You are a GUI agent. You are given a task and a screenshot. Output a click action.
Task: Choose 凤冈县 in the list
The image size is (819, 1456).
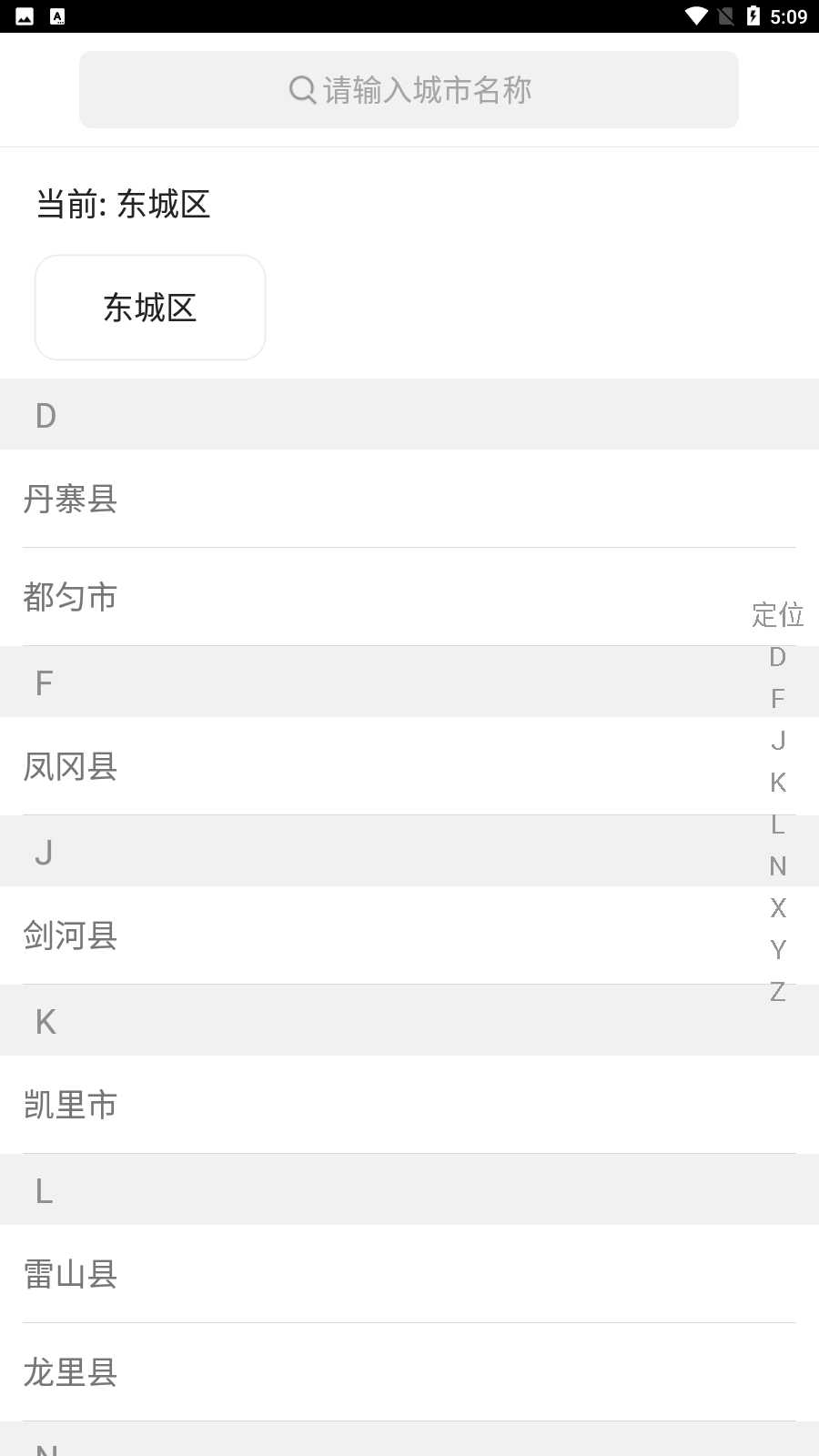(x=70, y=768)
